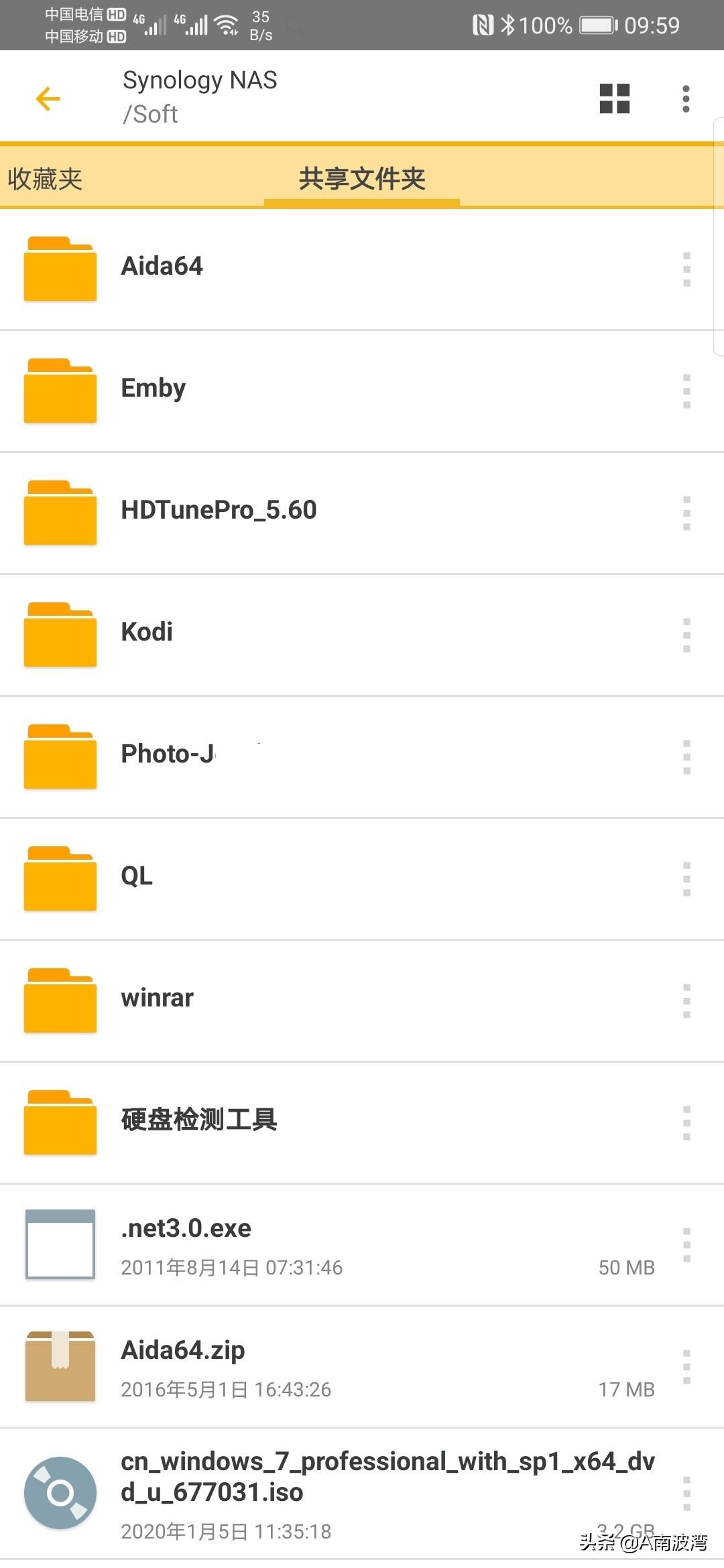Show more options for Aida64.zip
Viewport: 724px width, 1568px height.
686,1367
